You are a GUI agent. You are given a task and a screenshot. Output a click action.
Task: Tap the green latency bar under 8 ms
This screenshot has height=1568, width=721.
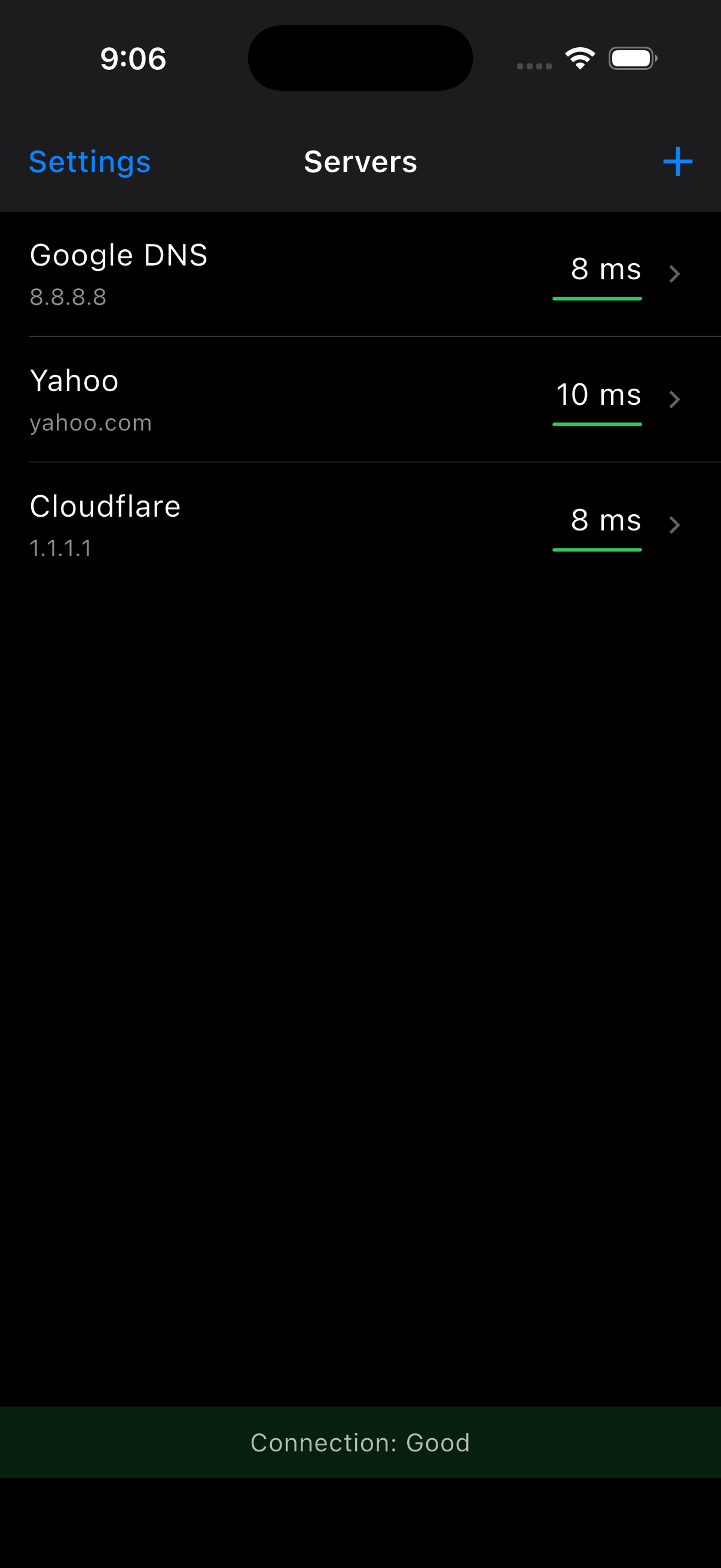coord(597,298)
